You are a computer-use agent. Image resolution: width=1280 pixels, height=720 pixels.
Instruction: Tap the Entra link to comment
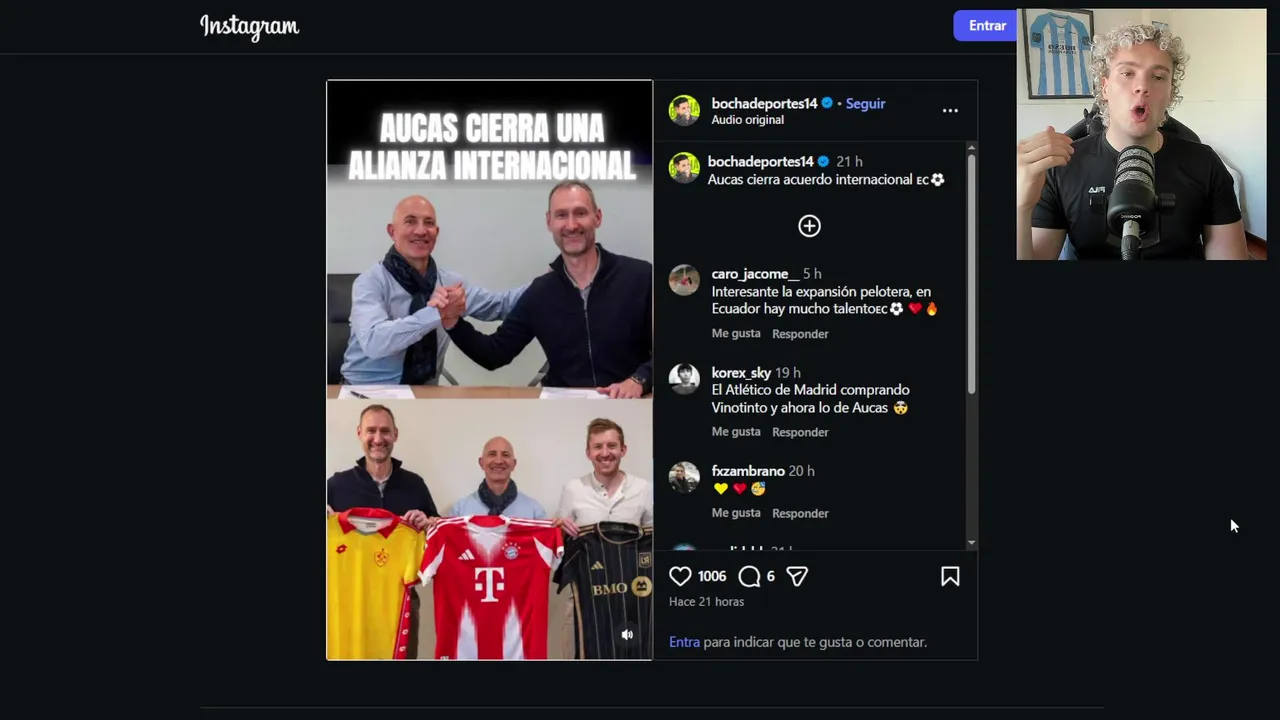tap(684, 642)
